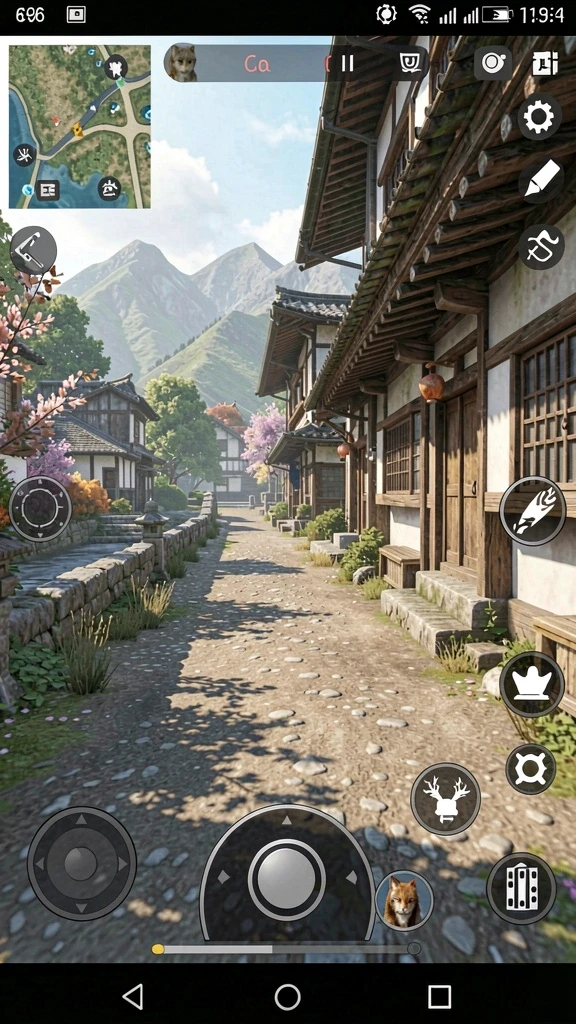
Task: Tap the system back button
Action: [x=133, y=997]
